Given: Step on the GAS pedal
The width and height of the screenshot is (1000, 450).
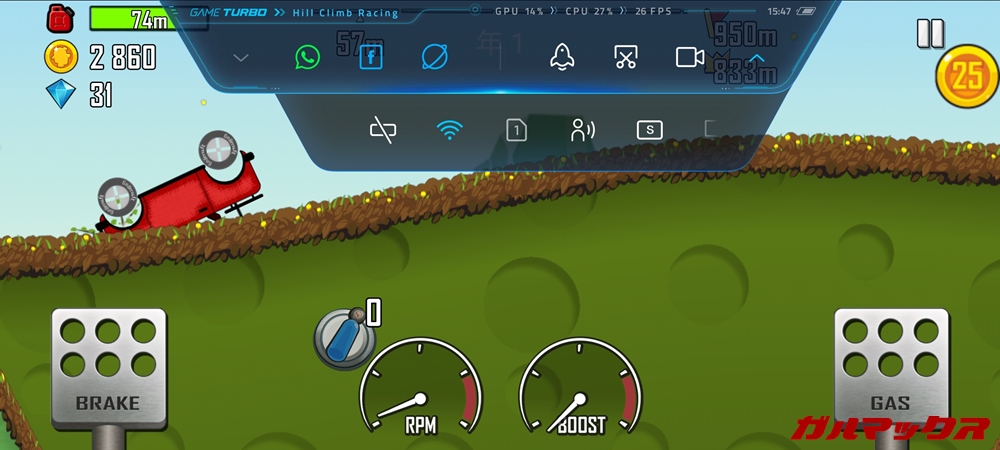Looking at the screenshot, I should point(890,365).
